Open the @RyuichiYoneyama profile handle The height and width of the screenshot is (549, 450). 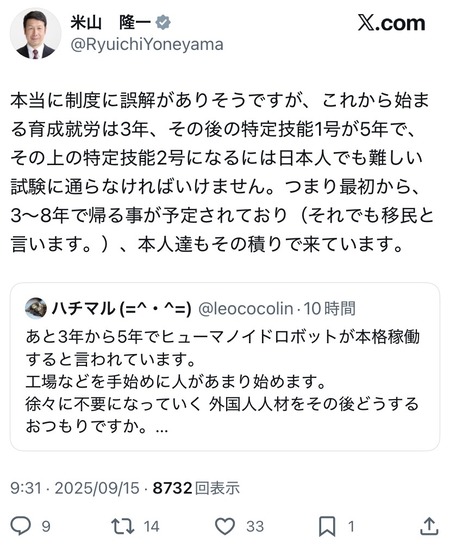tap(147, 44)
